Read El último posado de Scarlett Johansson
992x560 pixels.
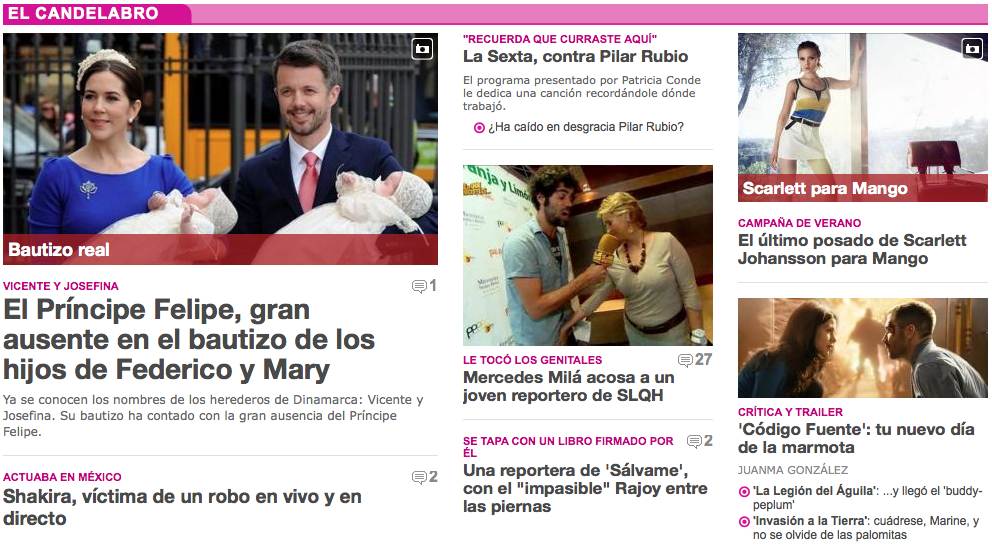click(x=852, y=249)
